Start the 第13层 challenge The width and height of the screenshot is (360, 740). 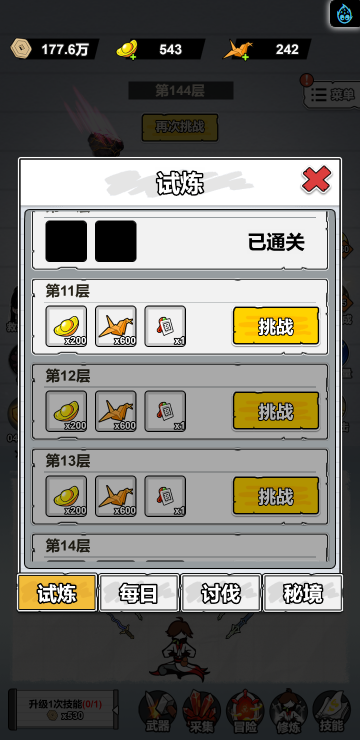[276, 496]
